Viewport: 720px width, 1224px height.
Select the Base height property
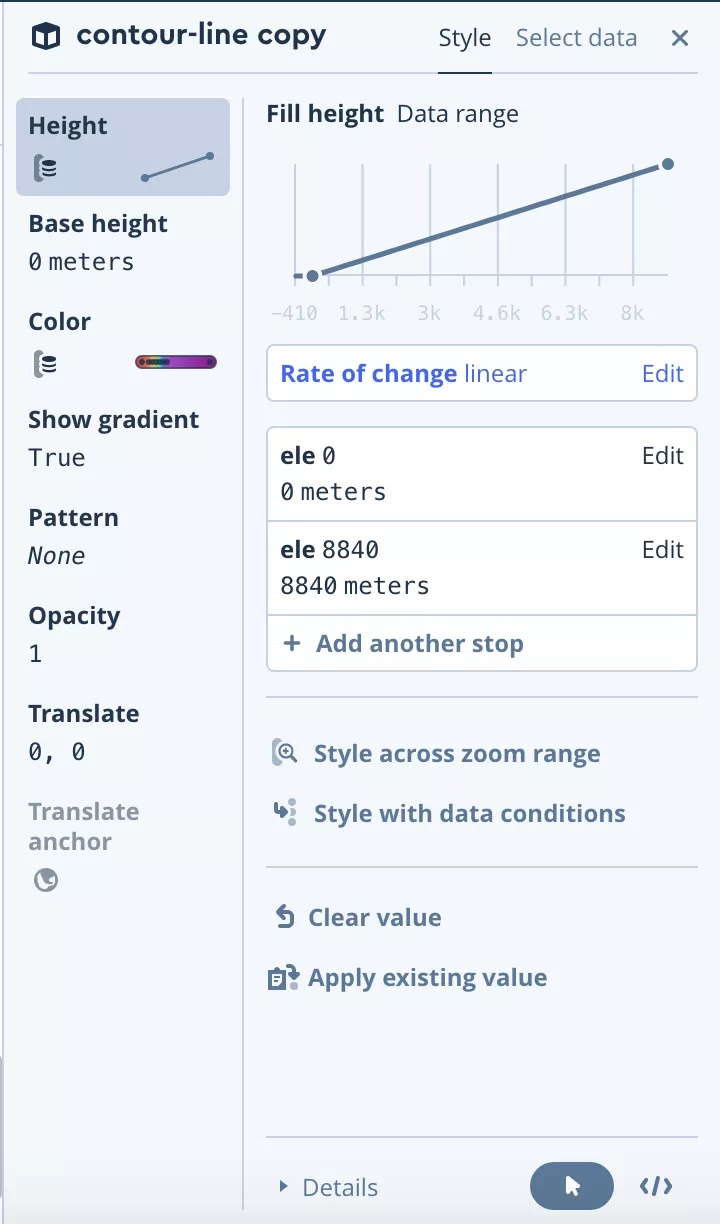[123, 243]
